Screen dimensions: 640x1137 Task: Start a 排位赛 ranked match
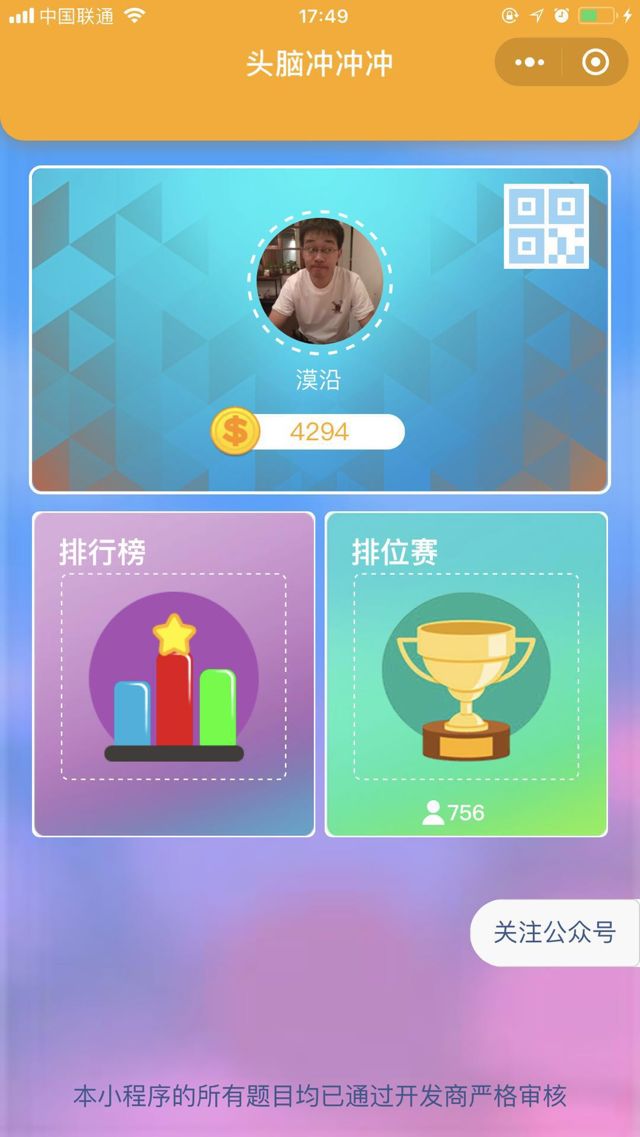click(466, 674)
